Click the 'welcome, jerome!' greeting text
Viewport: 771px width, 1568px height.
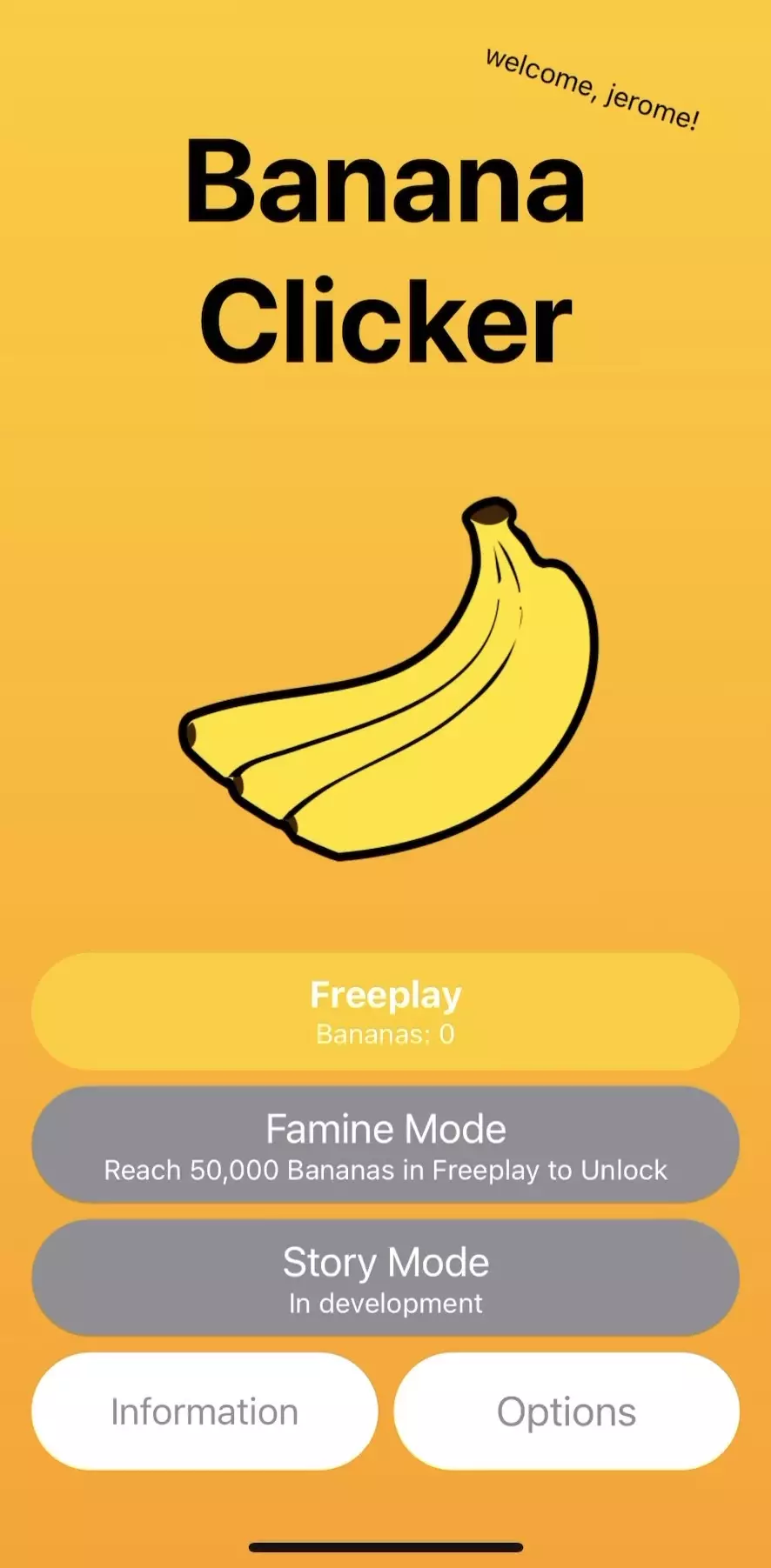click(590, 83)
